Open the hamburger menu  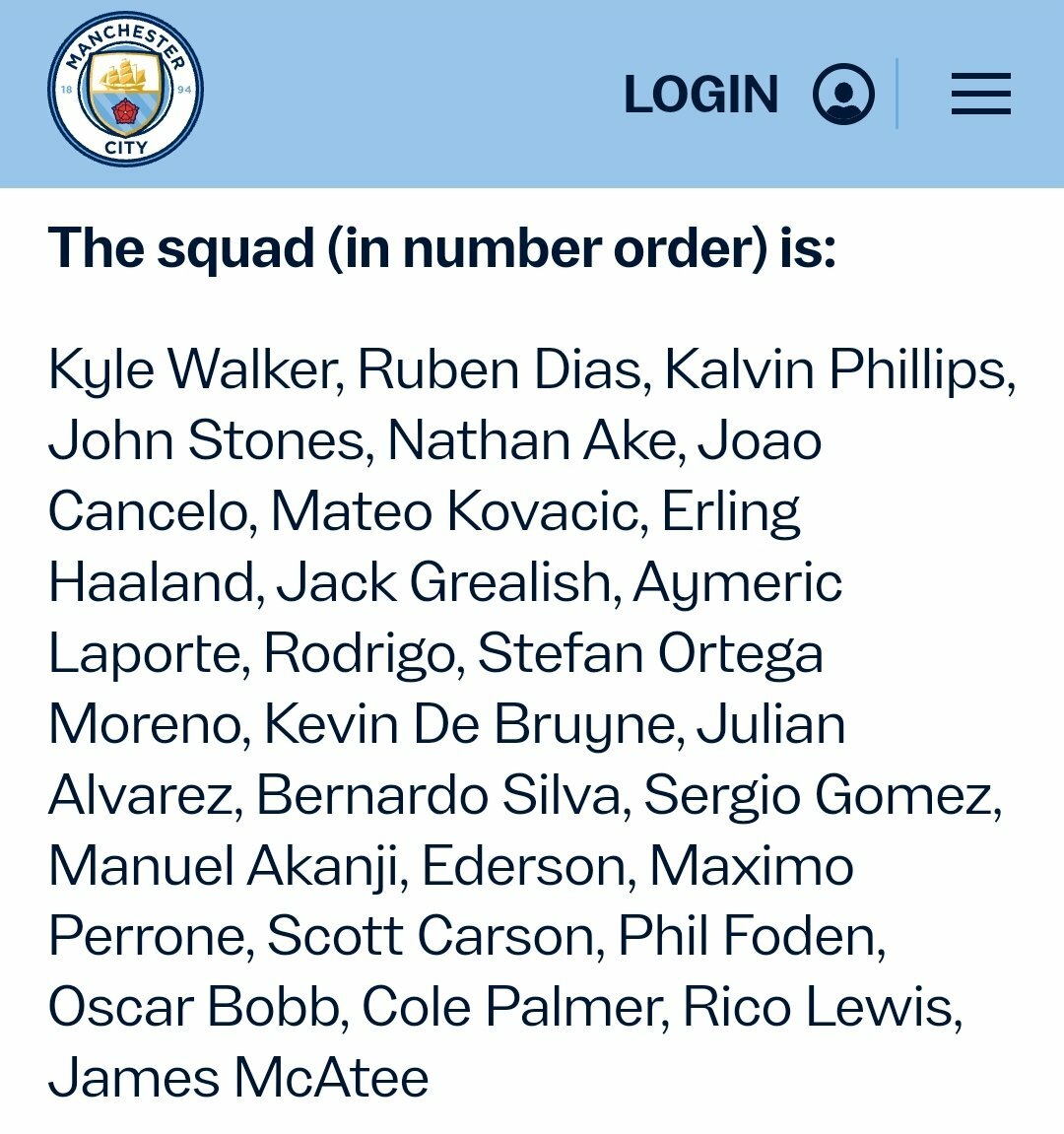(980, 95)
